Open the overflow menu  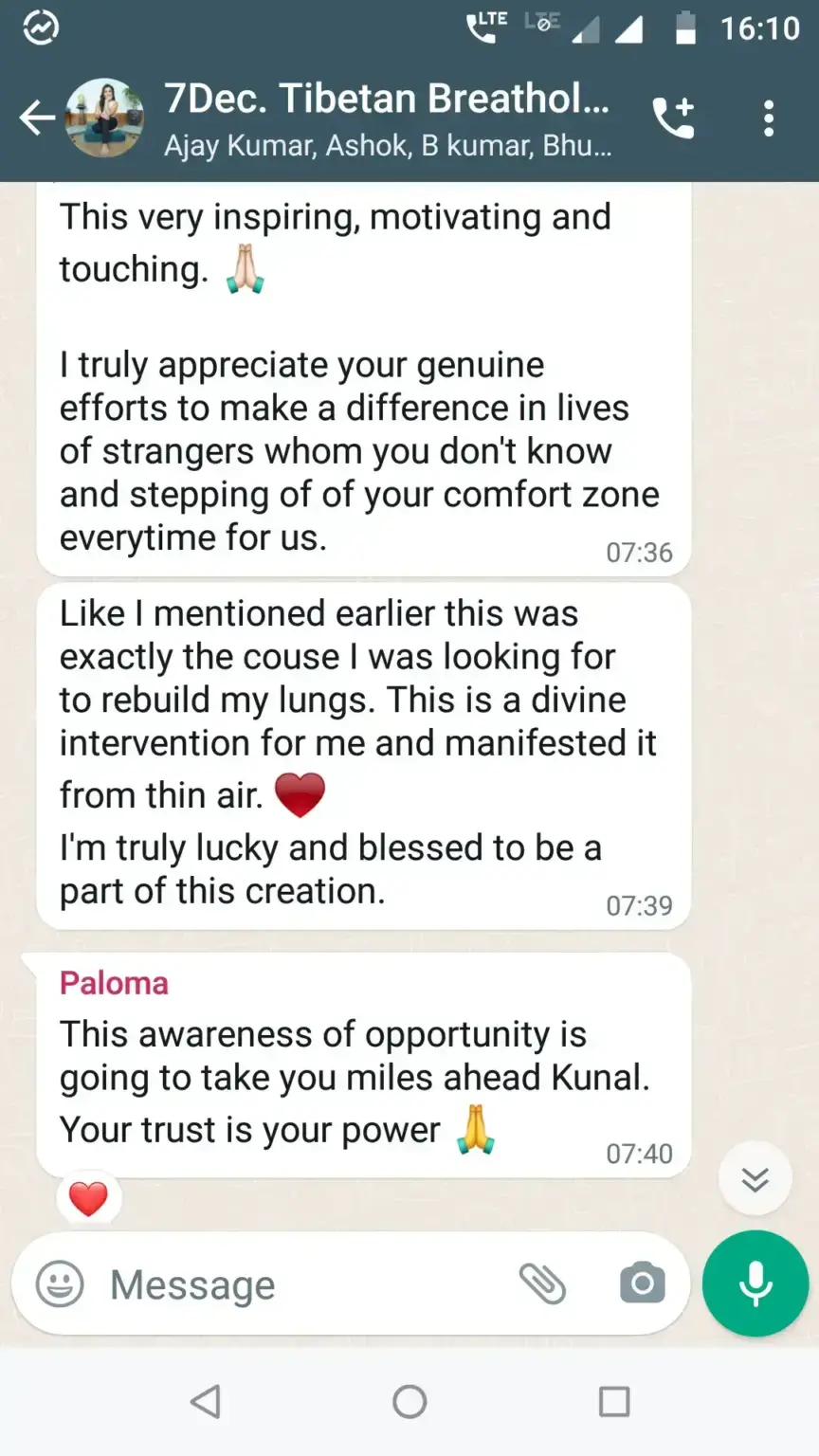point(768,118)
